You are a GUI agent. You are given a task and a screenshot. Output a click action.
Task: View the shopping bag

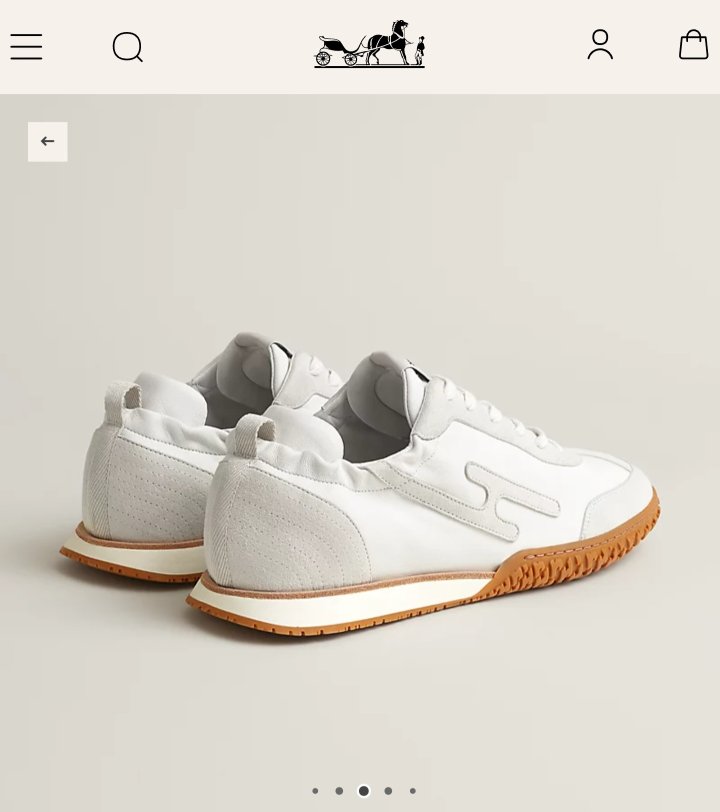pos(693,45)
